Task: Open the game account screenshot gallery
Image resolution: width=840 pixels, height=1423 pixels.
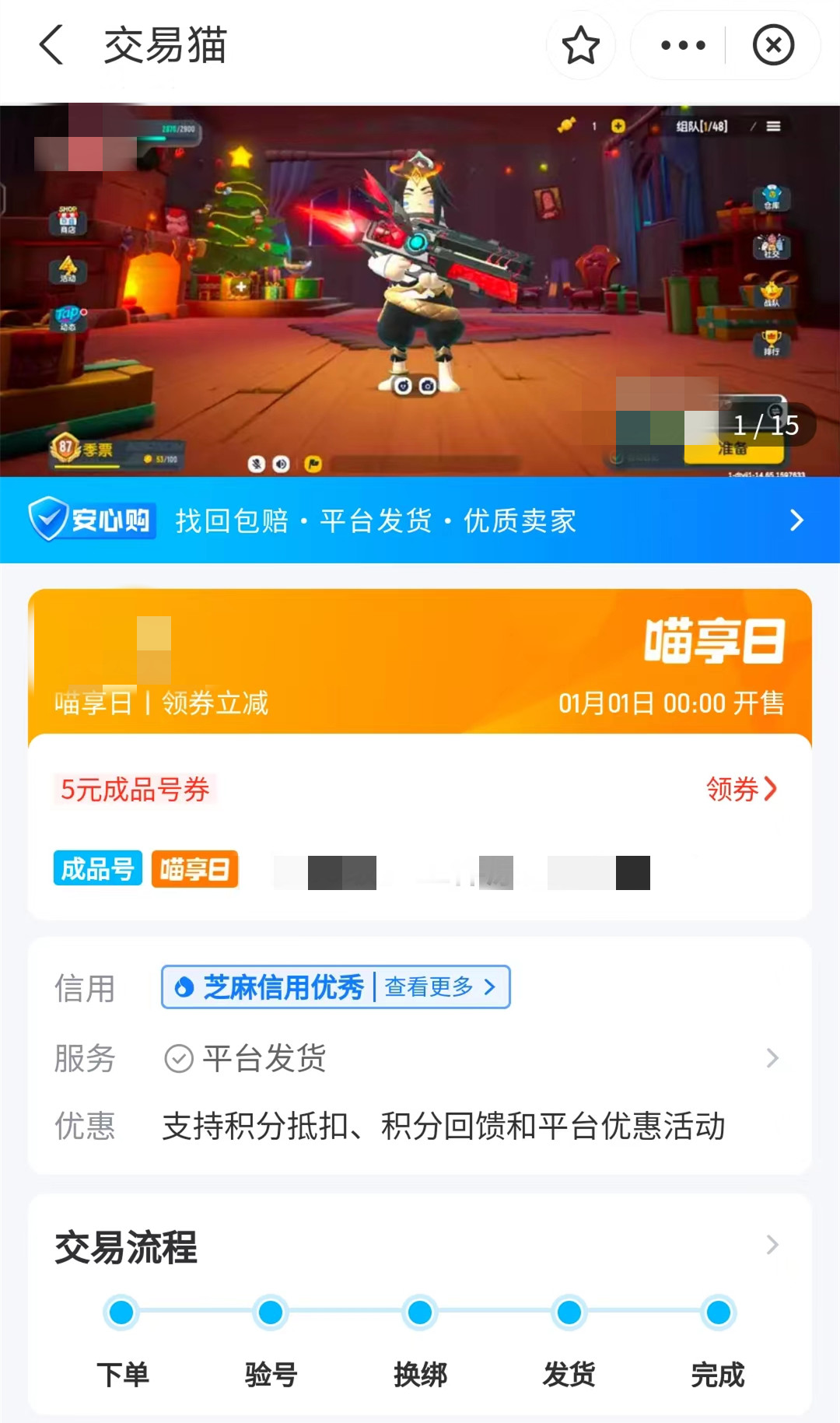Action: point(420,289)
